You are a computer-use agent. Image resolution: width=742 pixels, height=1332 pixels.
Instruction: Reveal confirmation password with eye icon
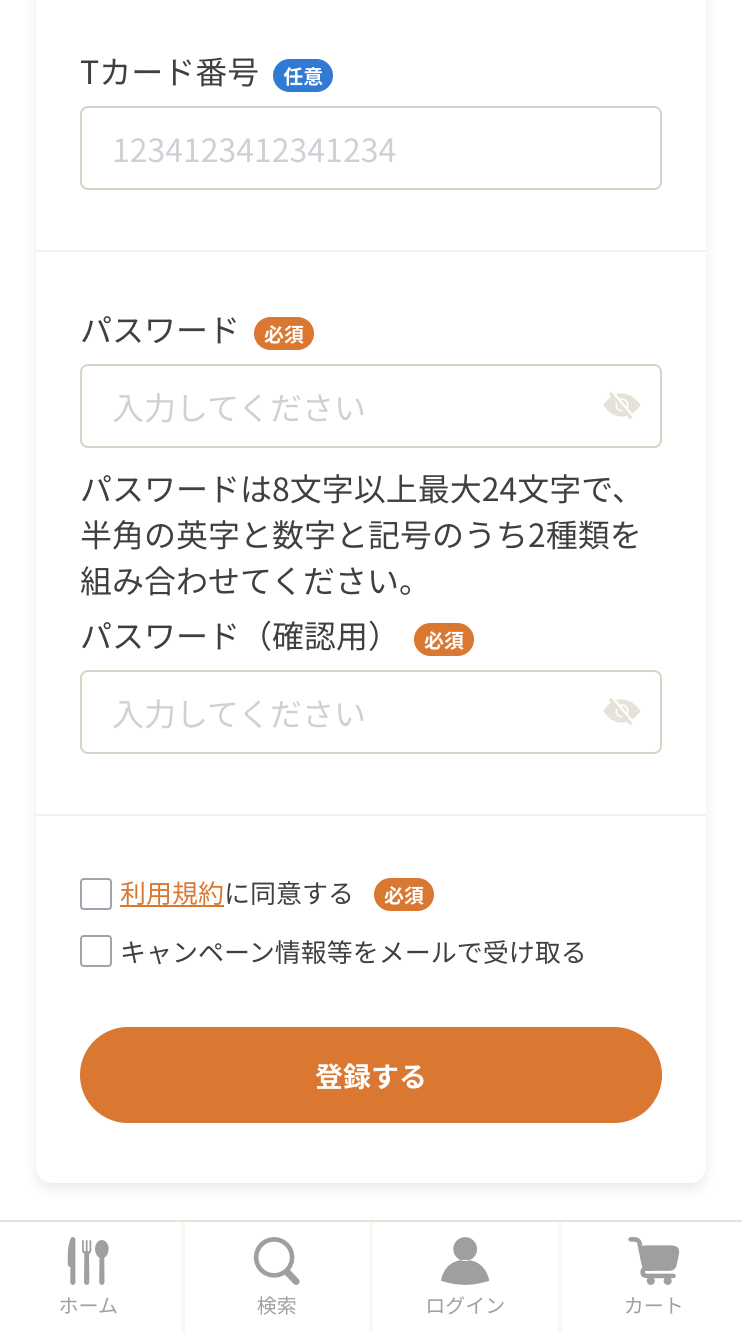622,712
